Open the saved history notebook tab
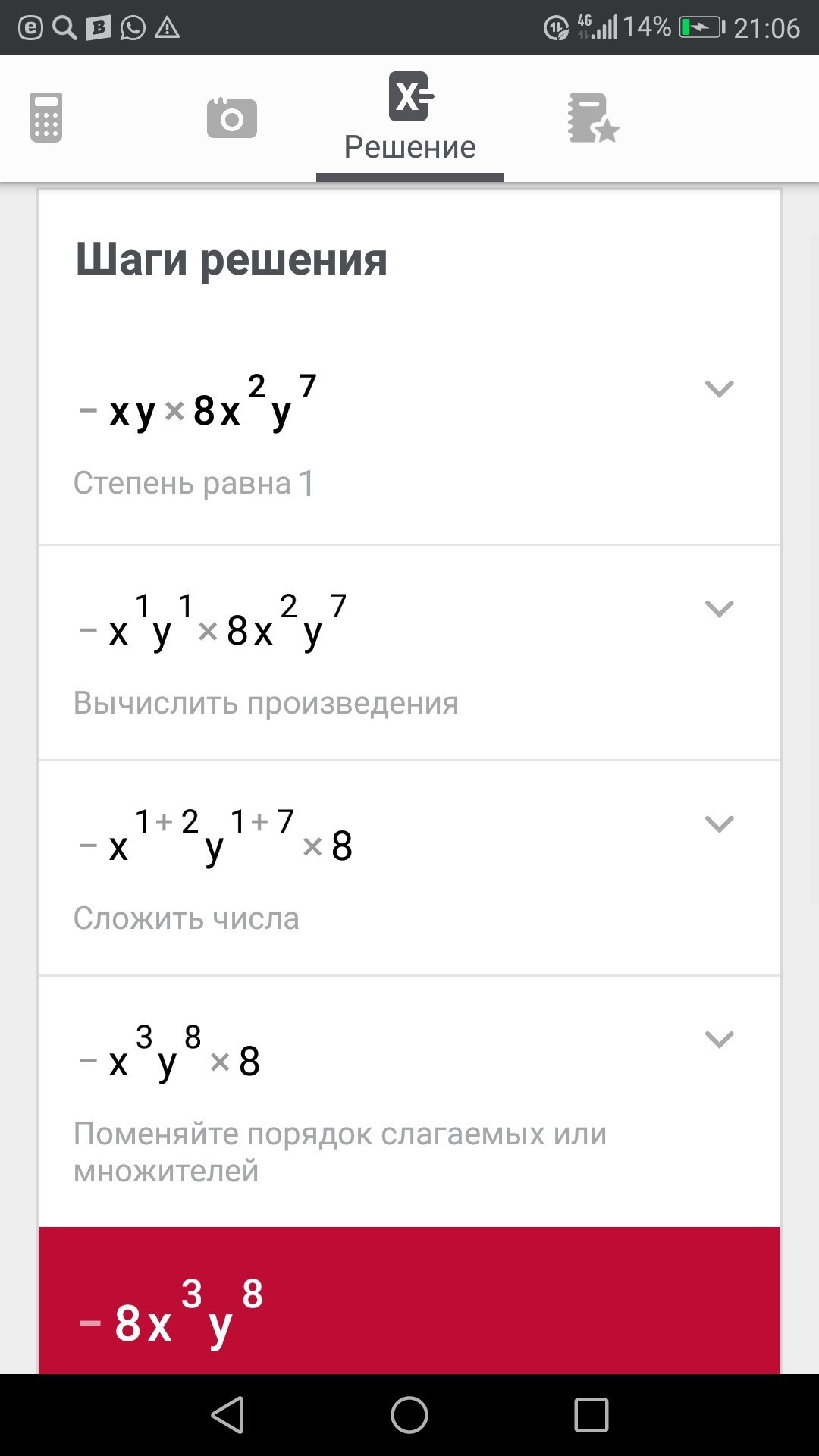The height and width of the screenshot is (1456, 819). 592,118
